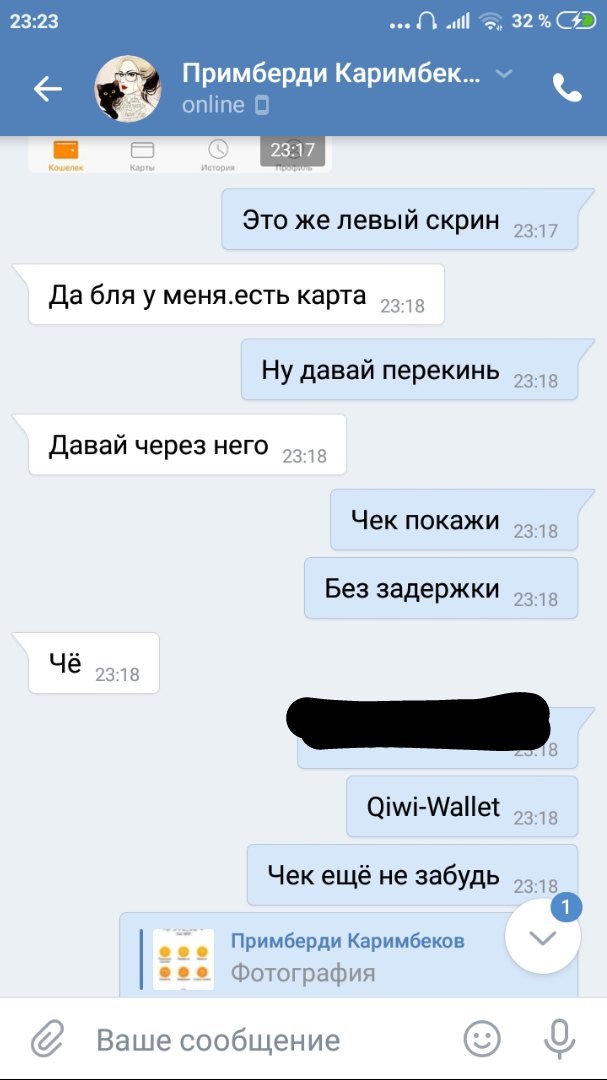
Task: Jump down to the newest message
Action: point(543,937)
